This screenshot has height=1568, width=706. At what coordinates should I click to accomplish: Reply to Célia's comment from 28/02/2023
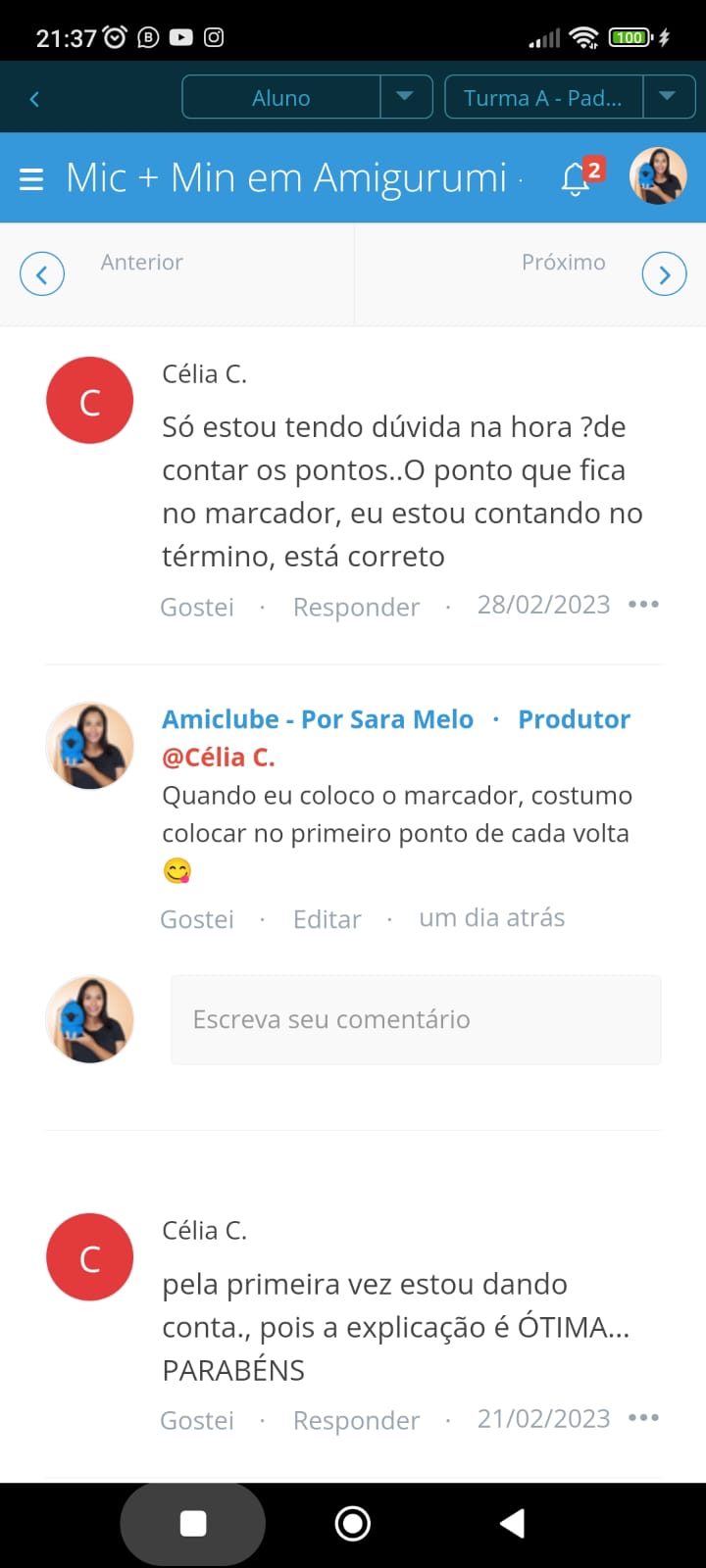[x=356, y=607]
